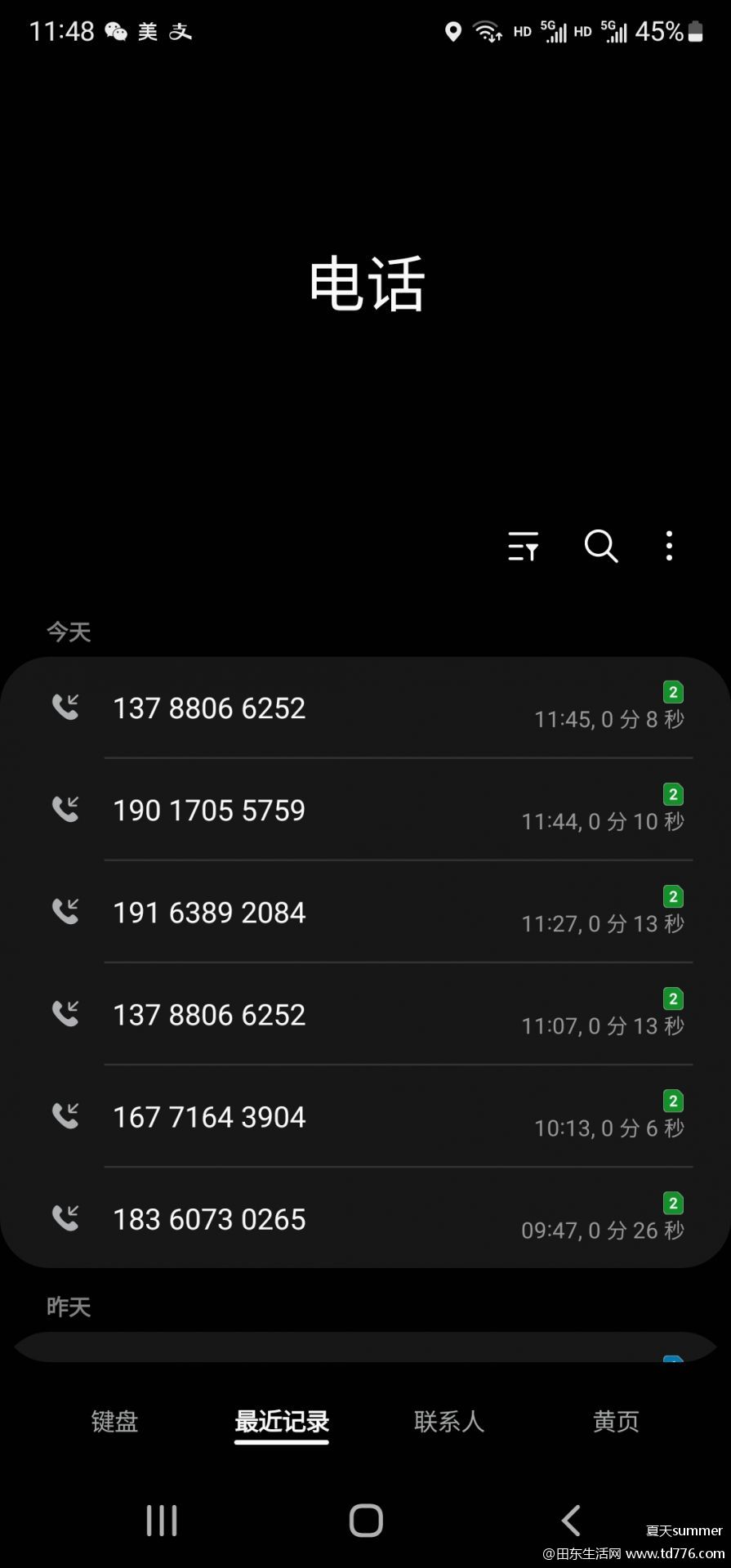Switch to the 黄页 tab
731x1568 pixels.
coord(616,1422)
